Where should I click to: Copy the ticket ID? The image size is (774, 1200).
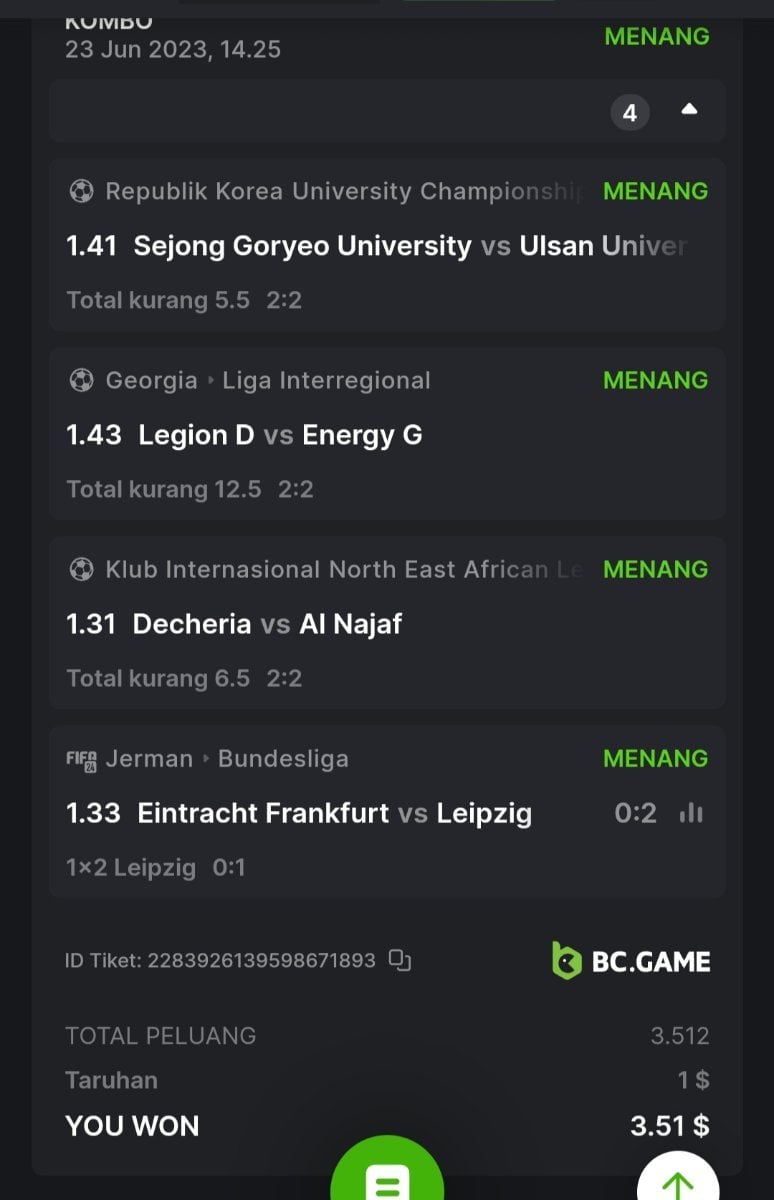(400, 961)
